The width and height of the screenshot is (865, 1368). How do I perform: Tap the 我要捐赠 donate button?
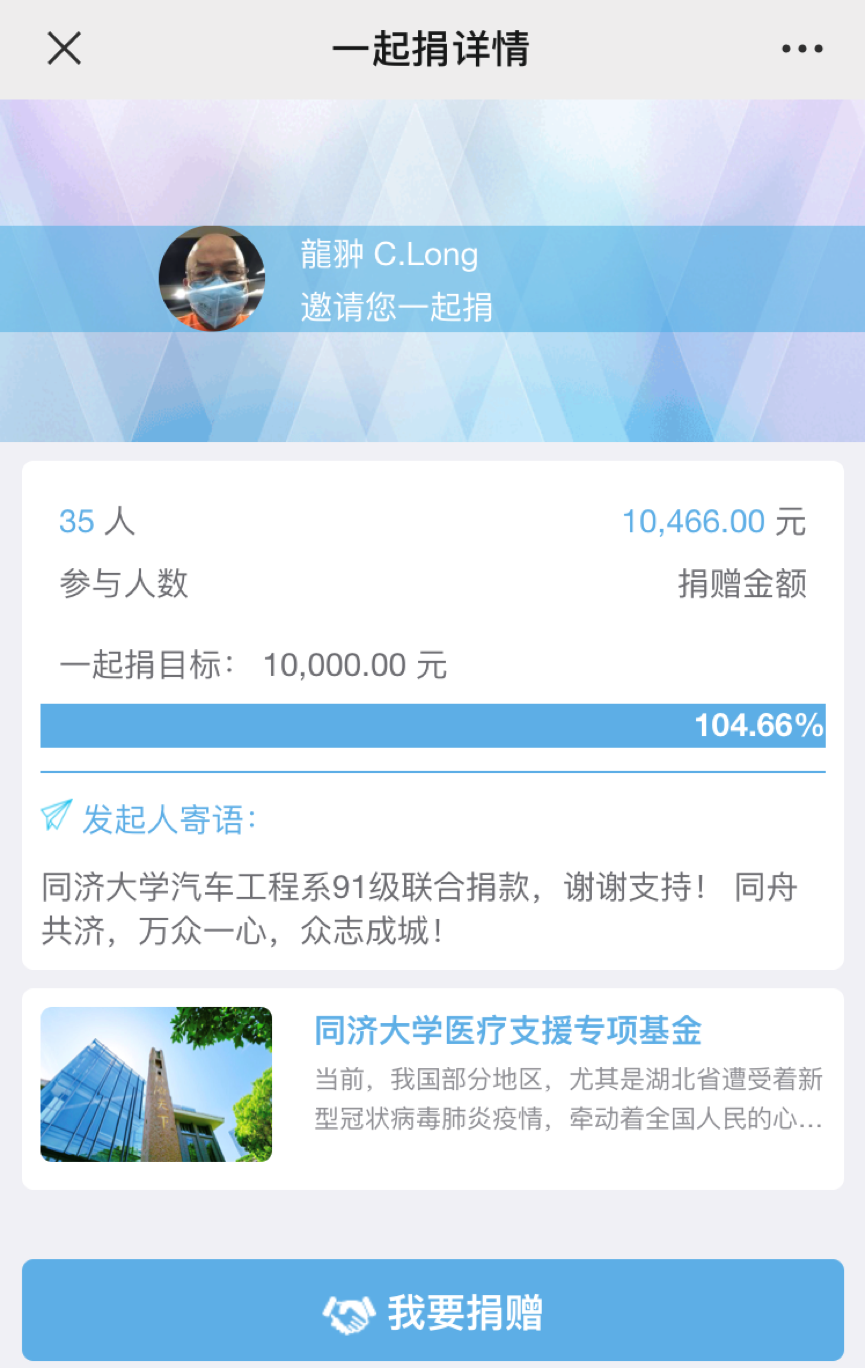[432, 1311]
